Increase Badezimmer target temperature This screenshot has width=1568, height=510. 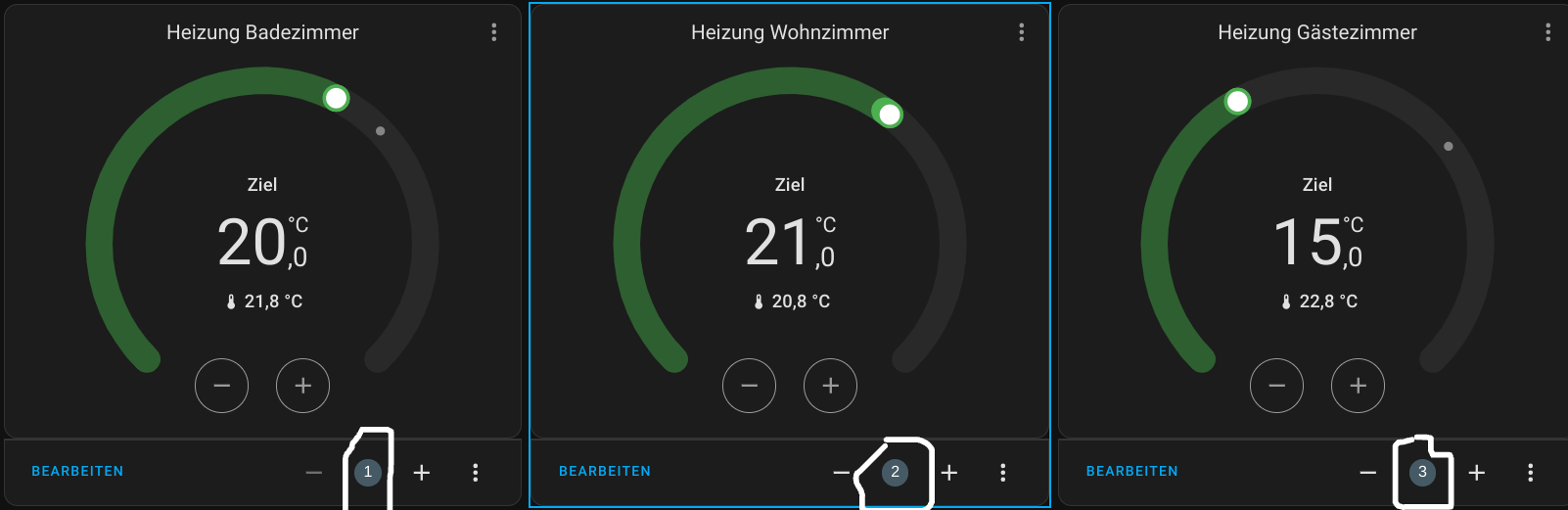click(302, 386)
